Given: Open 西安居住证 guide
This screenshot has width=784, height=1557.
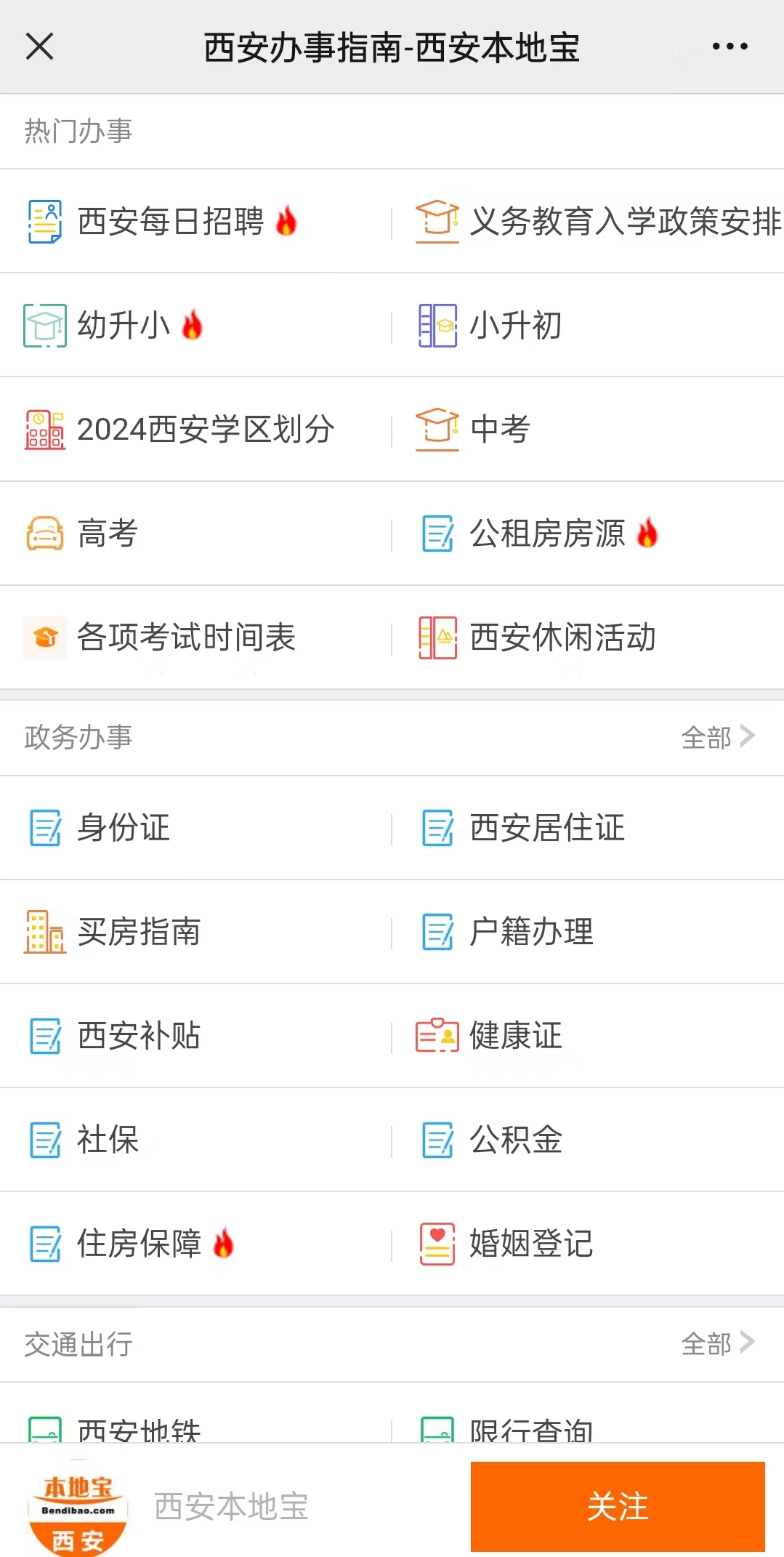Looking at the screenshot, I should click(546, 828).
